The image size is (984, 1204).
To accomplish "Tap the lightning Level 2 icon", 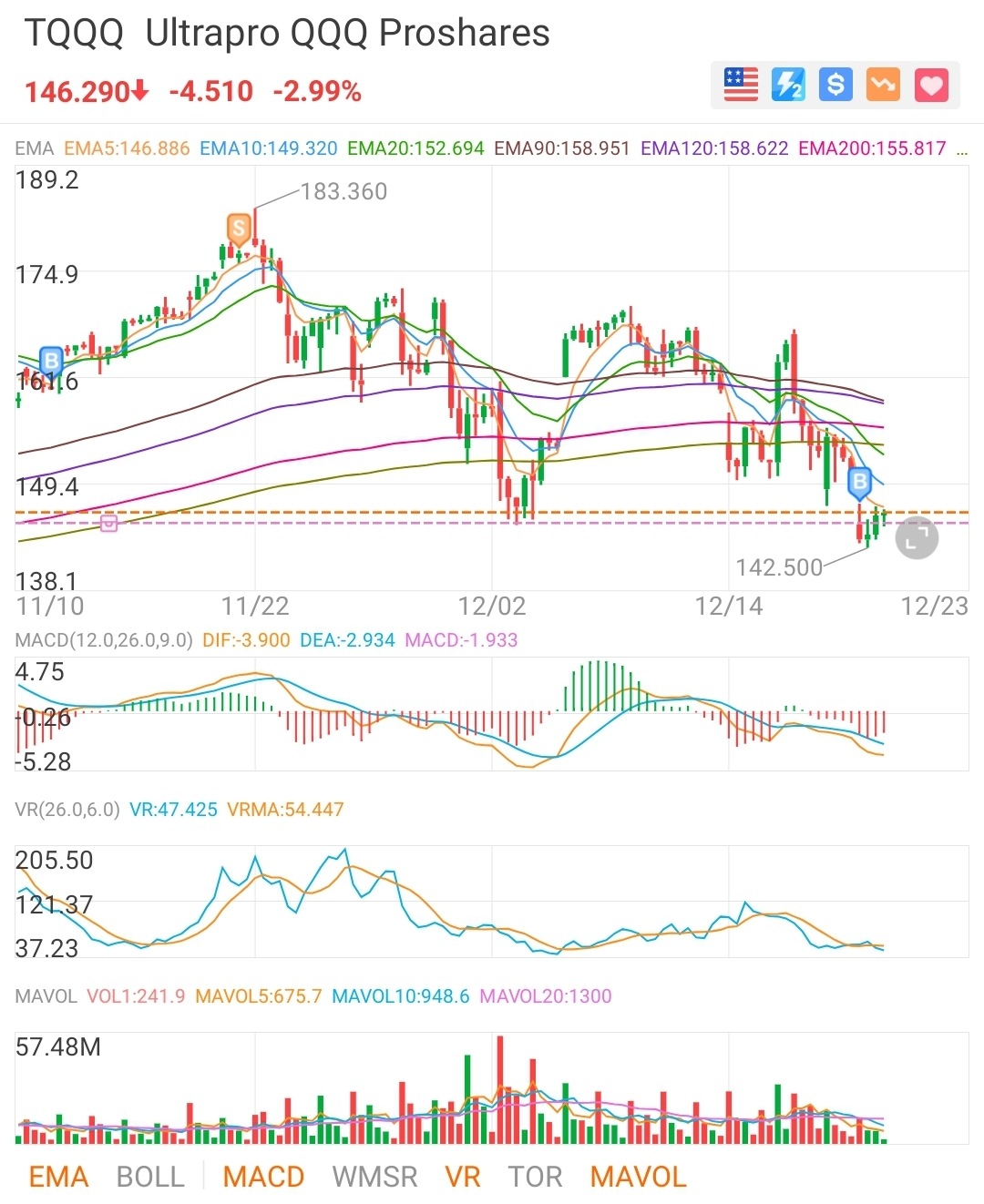I will point(788,86).
